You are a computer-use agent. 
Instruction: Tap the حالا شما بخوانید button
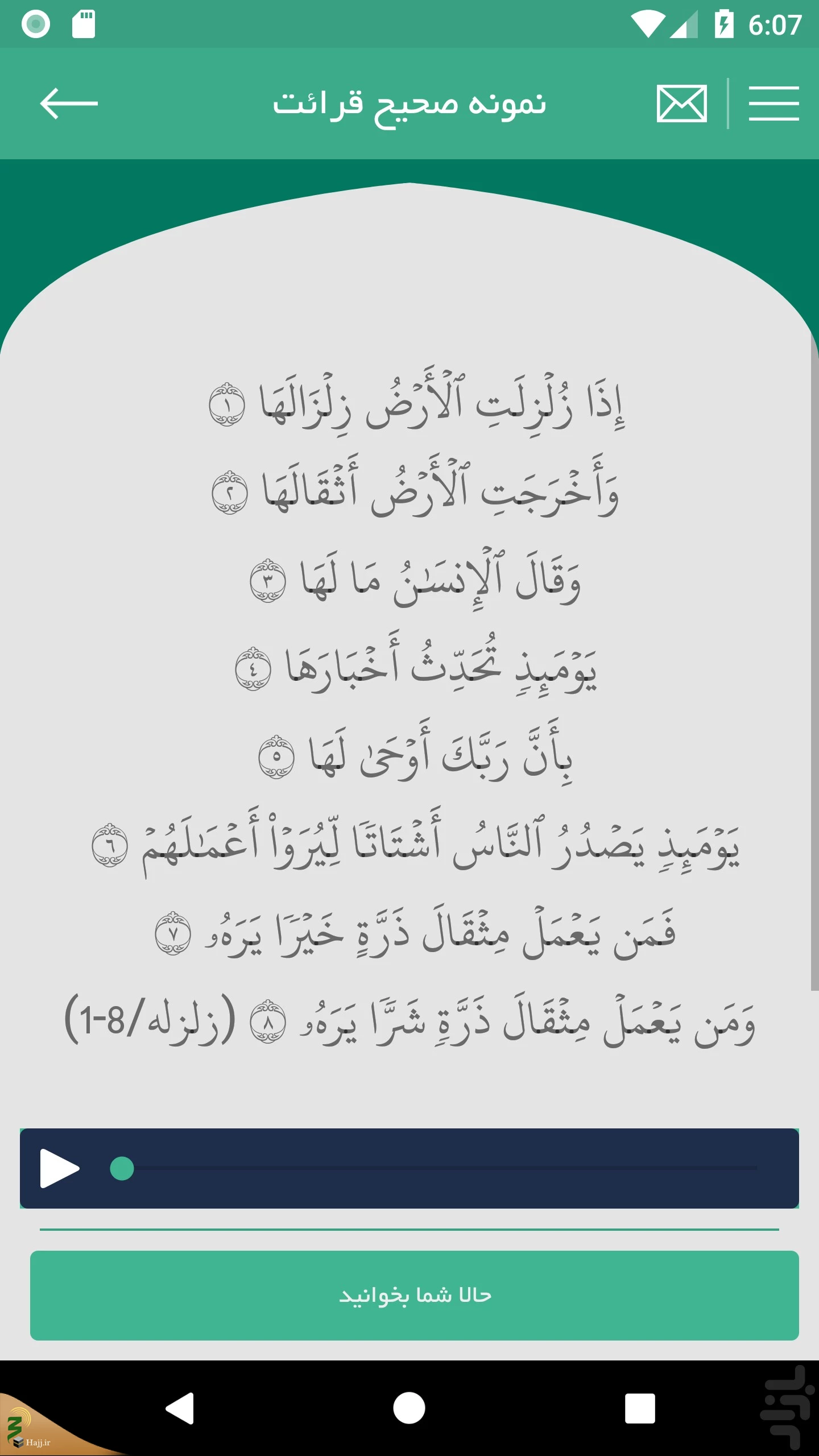(x=415, y=1296)
